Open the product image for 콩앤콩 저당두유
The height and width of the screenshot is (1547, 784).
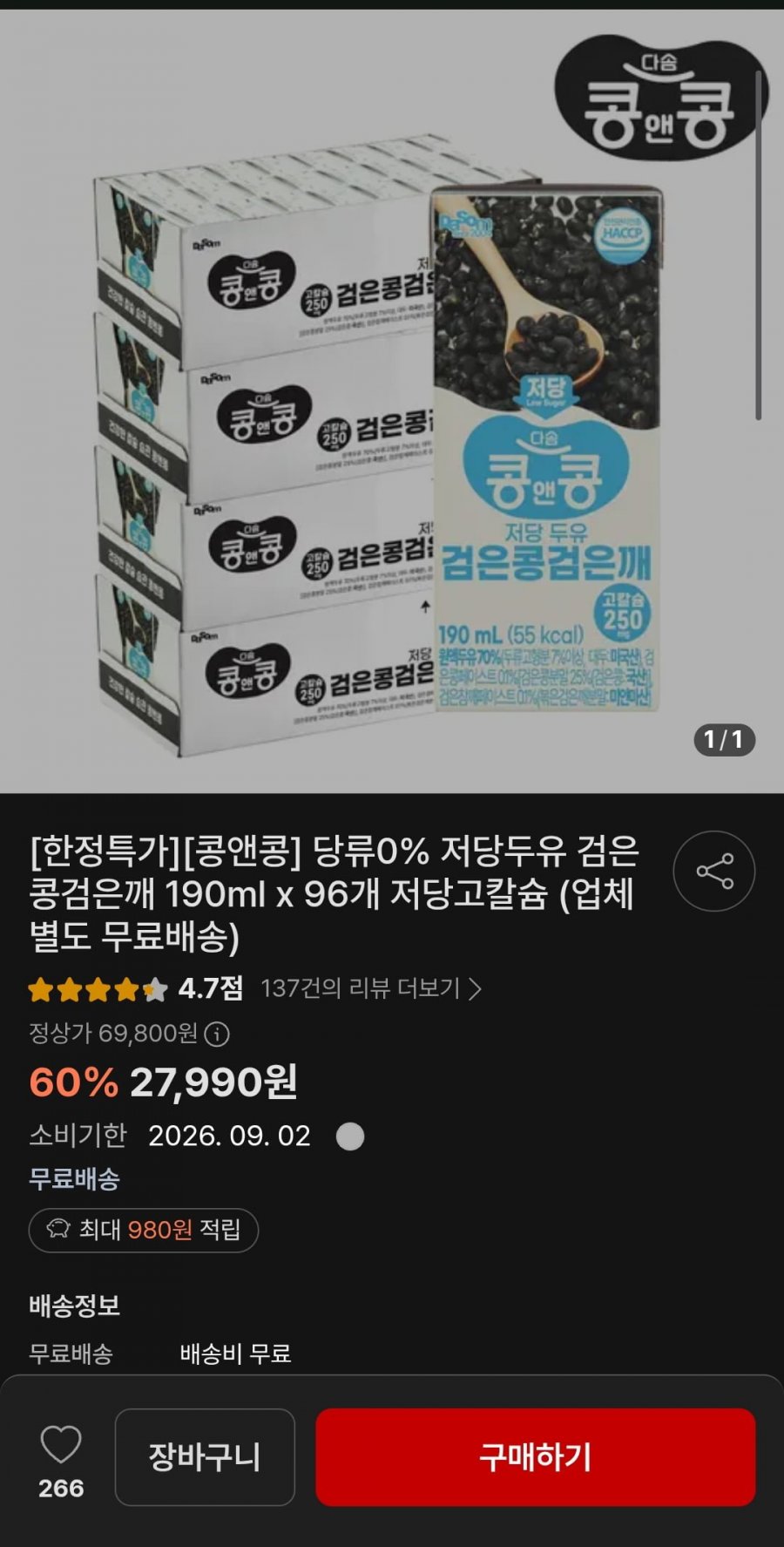pyautogui.click(x=392, y=402)
